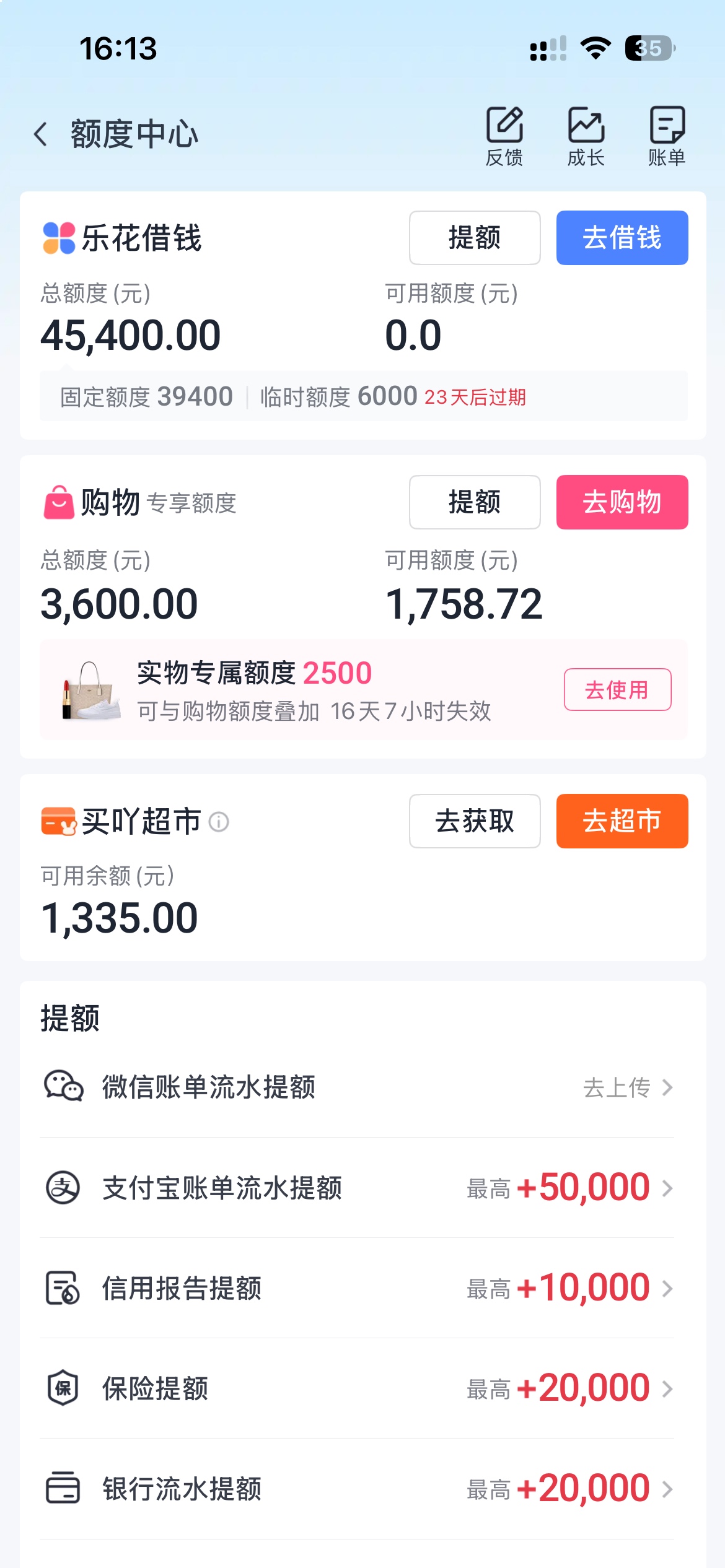Open the 反馈 feedback icon
725x1568 pixels.
pyautogui.click(x=504, y=136)
